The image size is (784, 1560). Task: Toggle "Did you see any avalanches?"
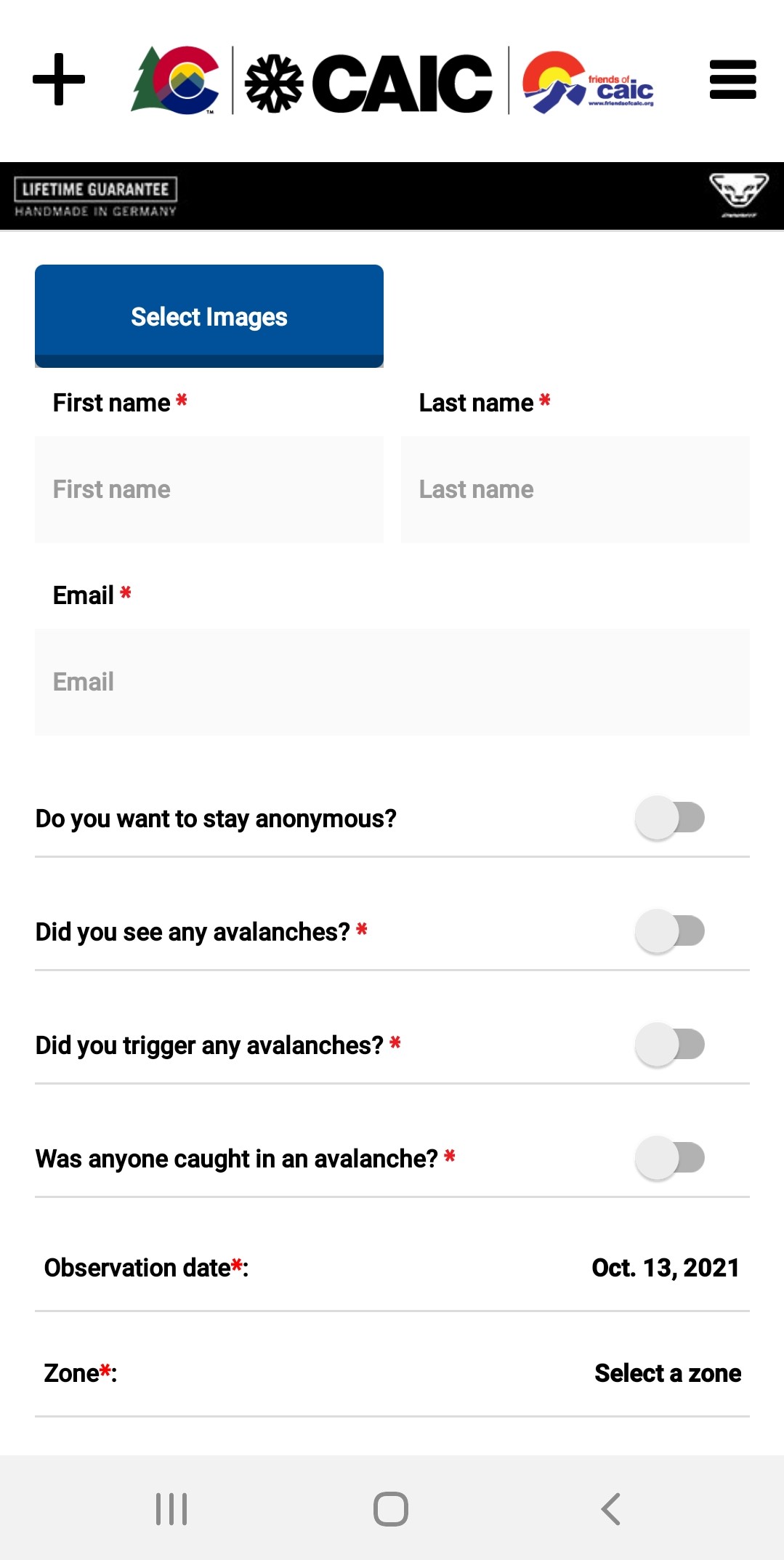coord(670,931)
